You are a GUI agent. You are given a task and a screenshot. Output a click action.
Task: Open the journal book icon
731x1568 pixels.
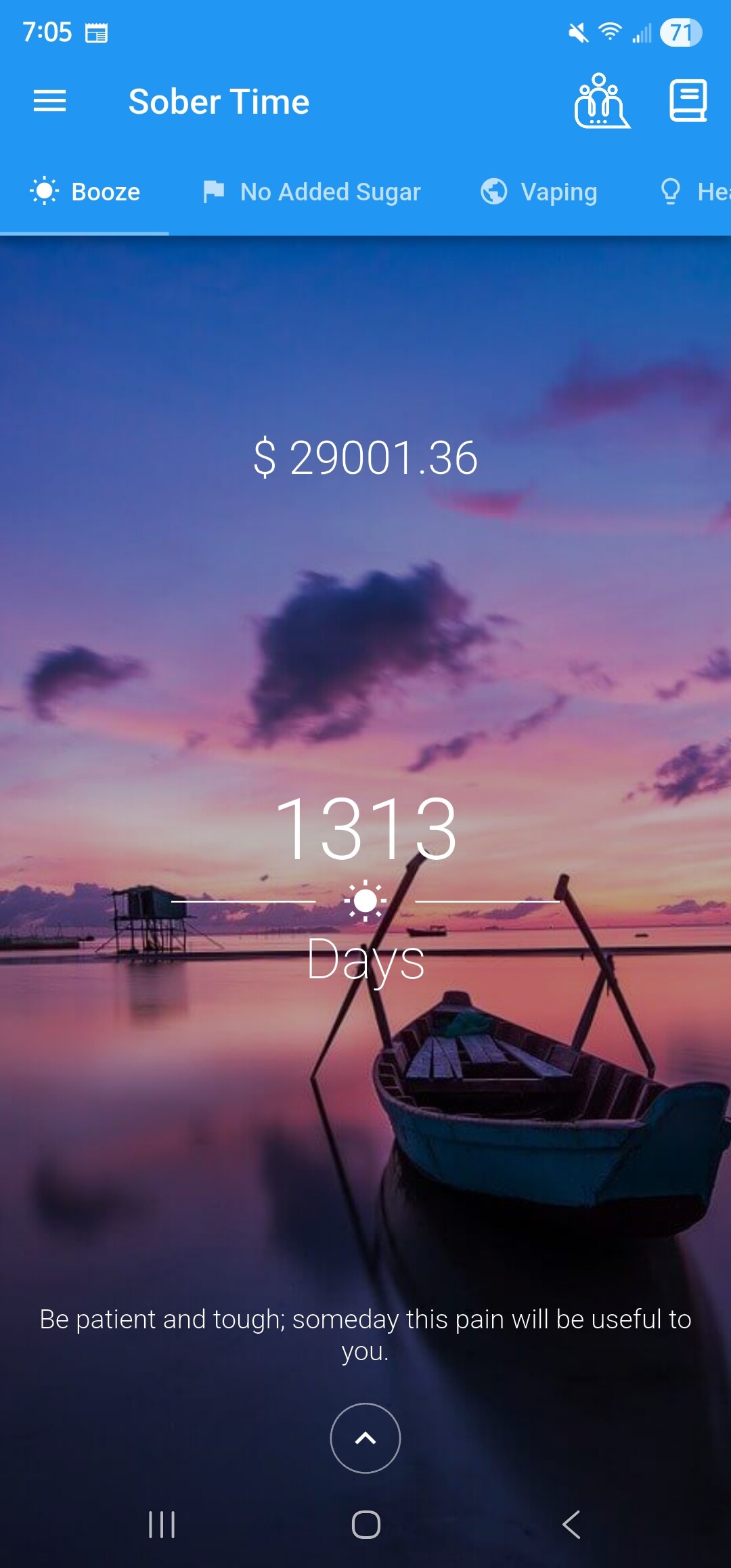coord(688,102)
